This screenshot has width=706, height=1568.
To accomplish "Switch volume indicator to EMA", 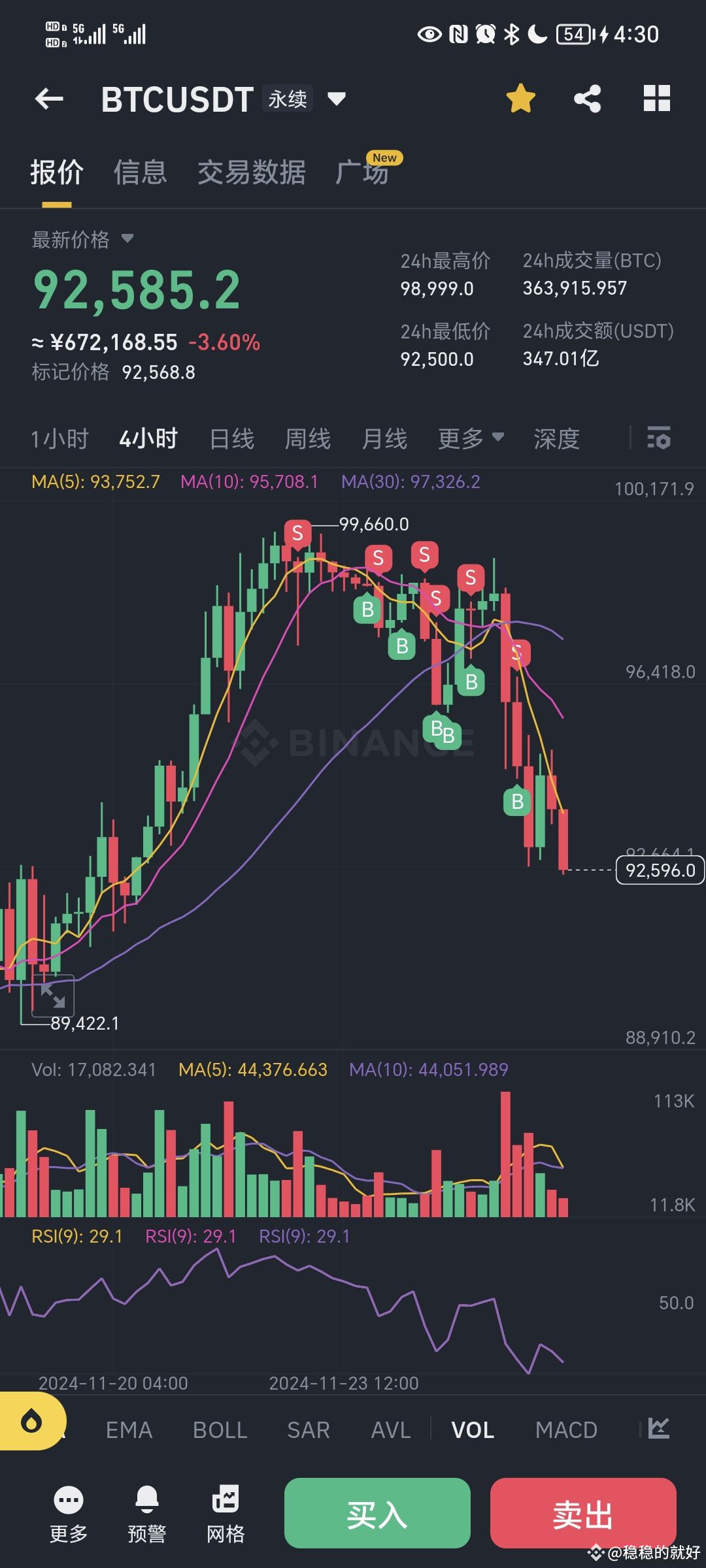I will 128,1429.
